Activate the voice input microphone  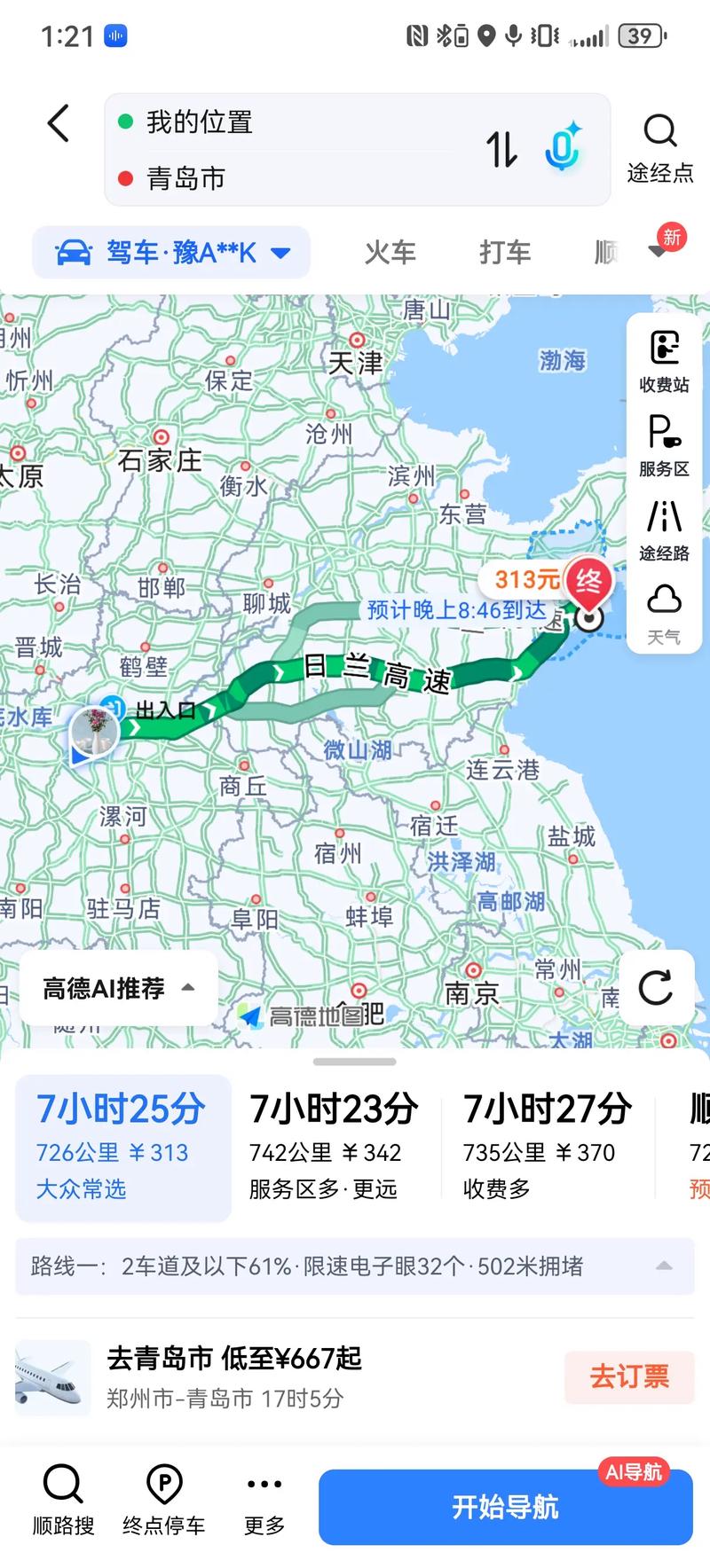pyautogui.click(x=563, y=147)
